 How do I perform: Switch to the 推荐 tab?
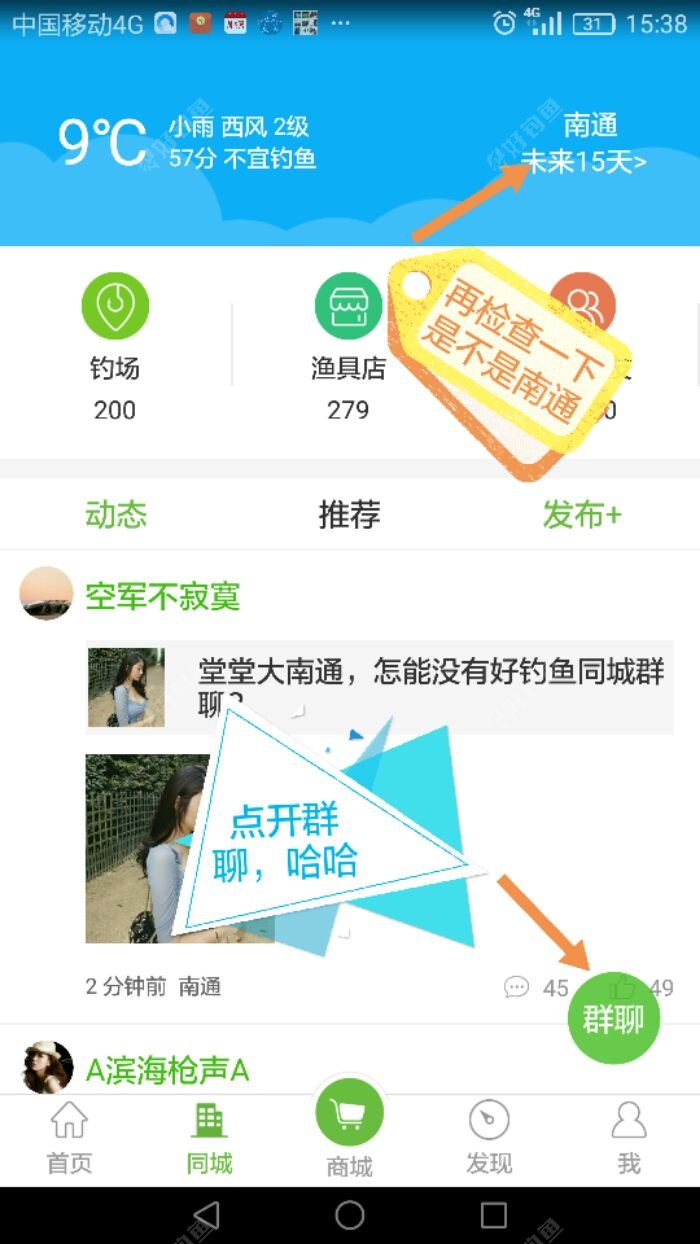click(x=349, y=515)
